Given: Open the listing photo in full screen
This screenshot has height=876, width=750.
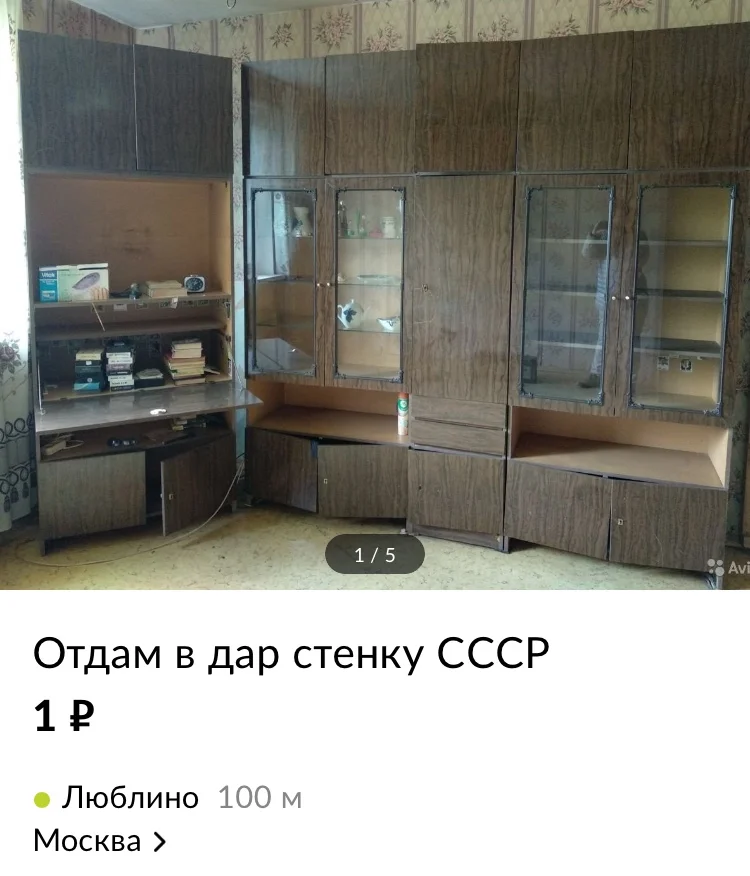Looking at the screenshot, I should tap(375, 290).
